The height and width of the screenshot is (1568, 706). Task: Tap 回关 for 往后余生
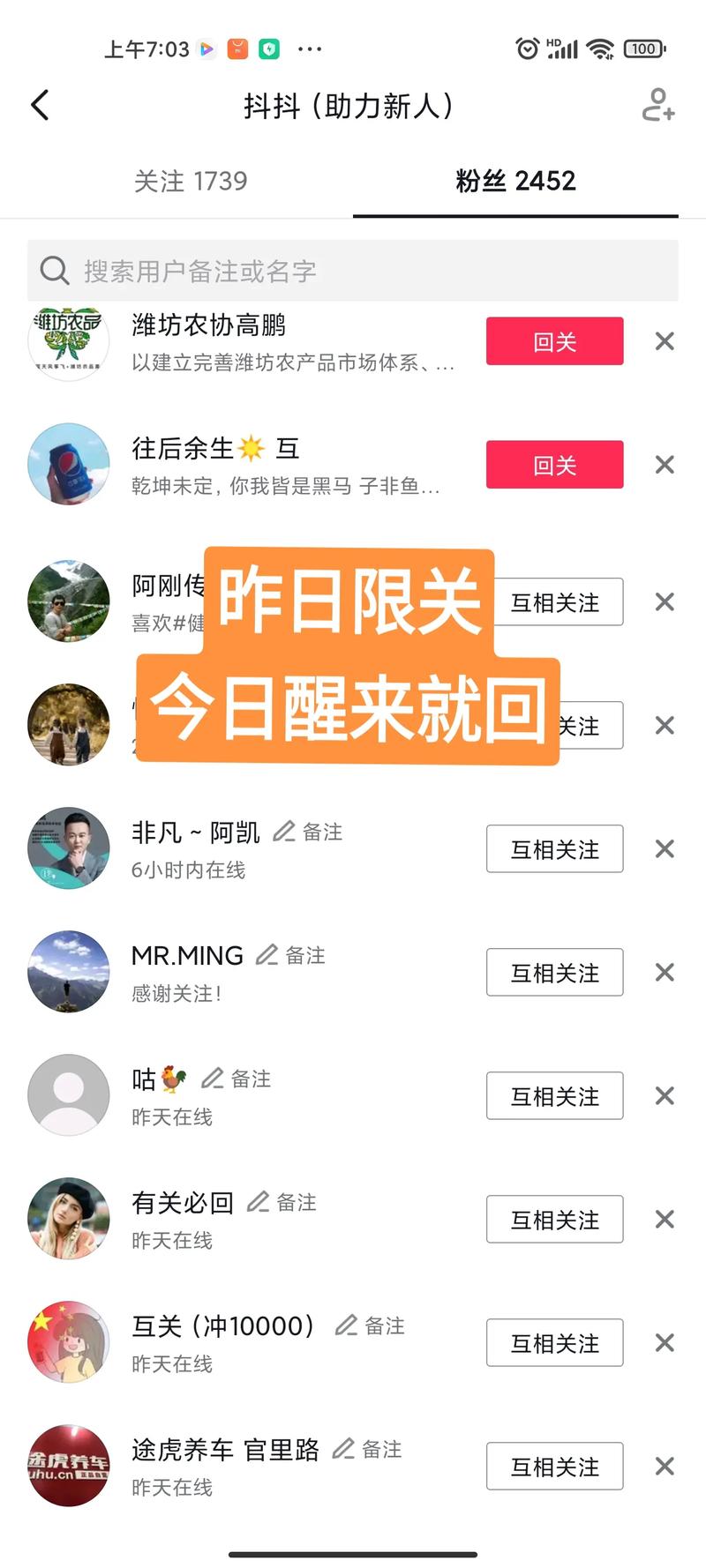(553, 465)
